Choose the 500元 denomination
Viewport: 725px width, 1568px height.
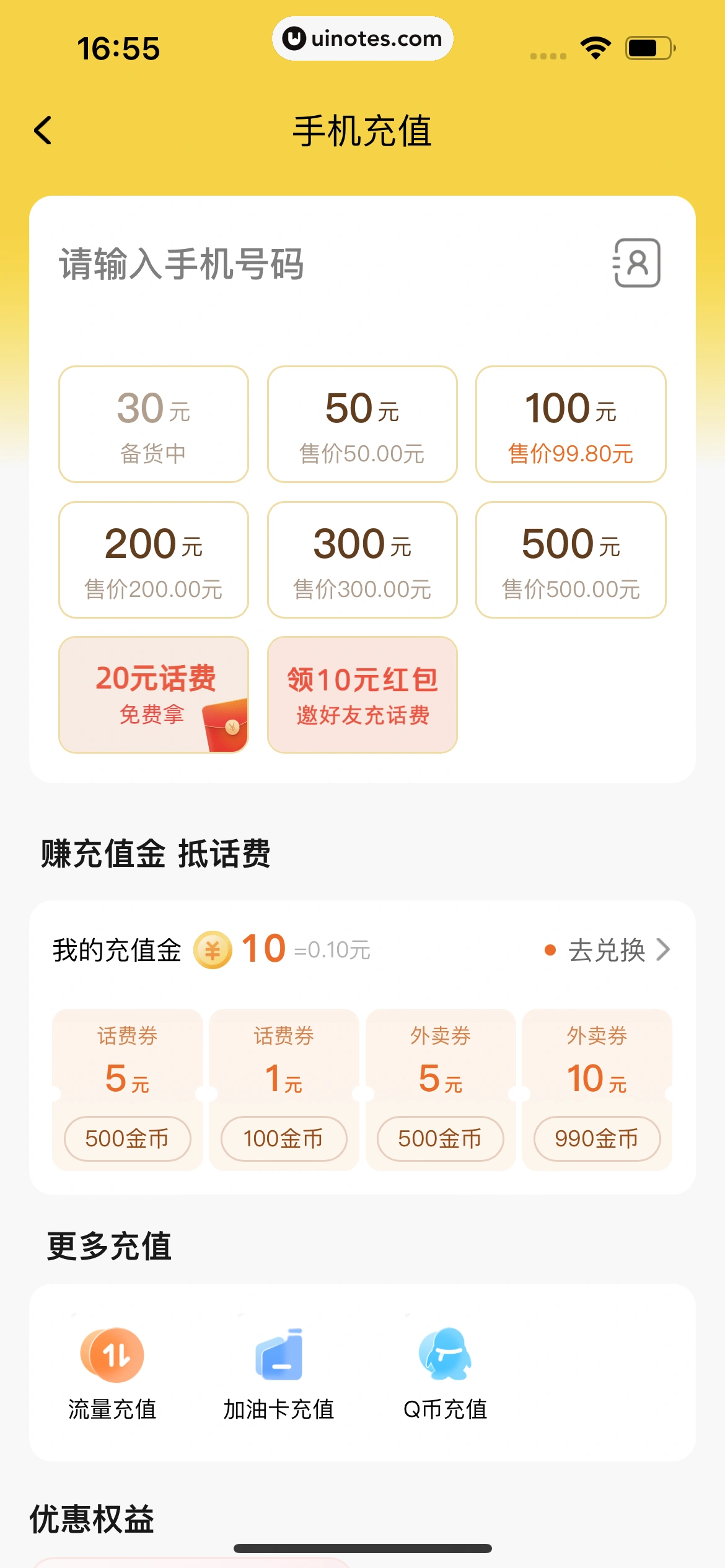tap(571, 559)
